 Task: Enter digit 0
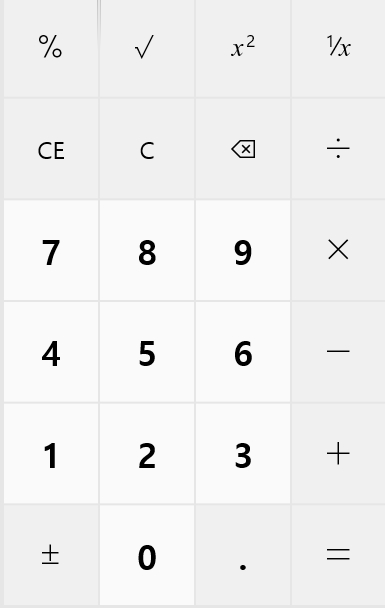point(147,555)
